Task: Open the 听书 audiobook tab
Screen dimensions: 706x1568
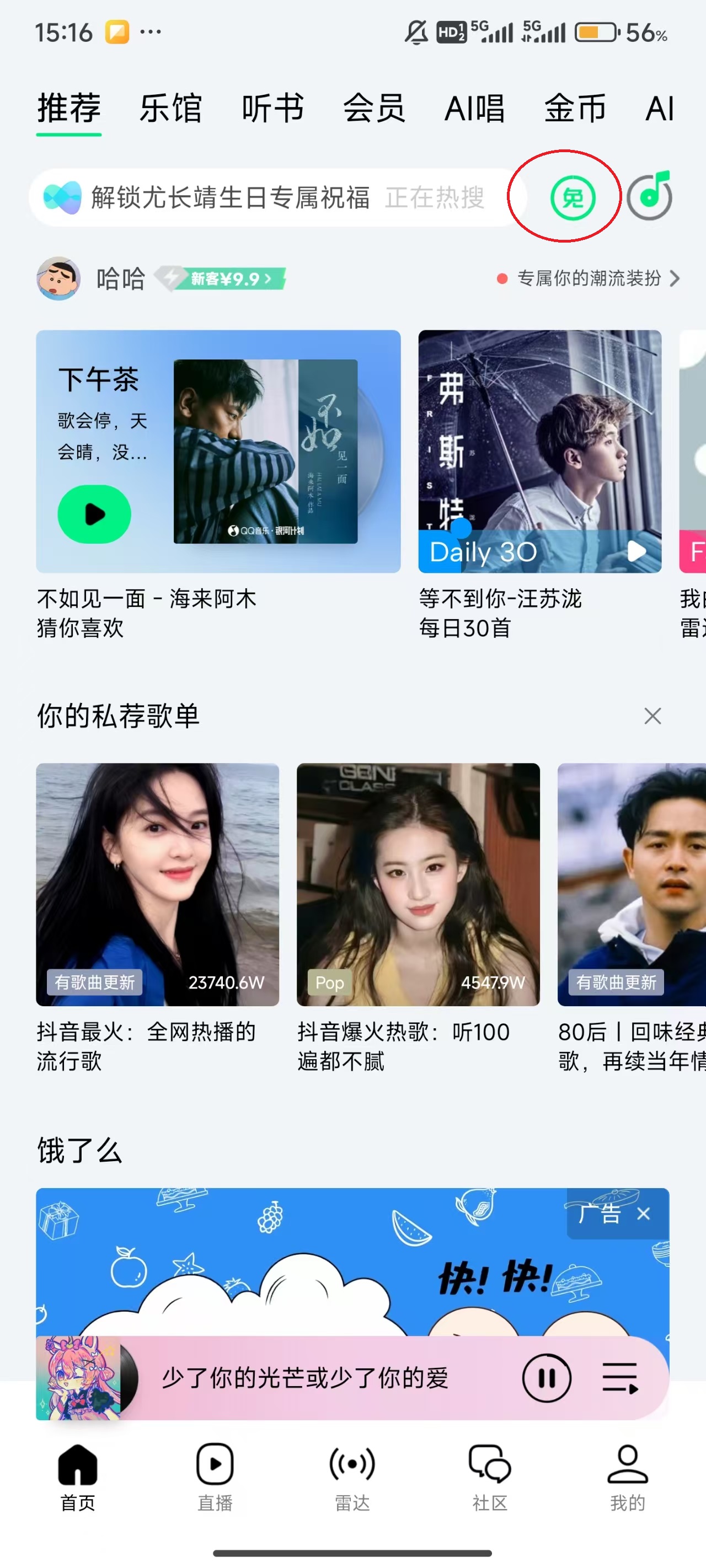Action: (x=272, y=109)
